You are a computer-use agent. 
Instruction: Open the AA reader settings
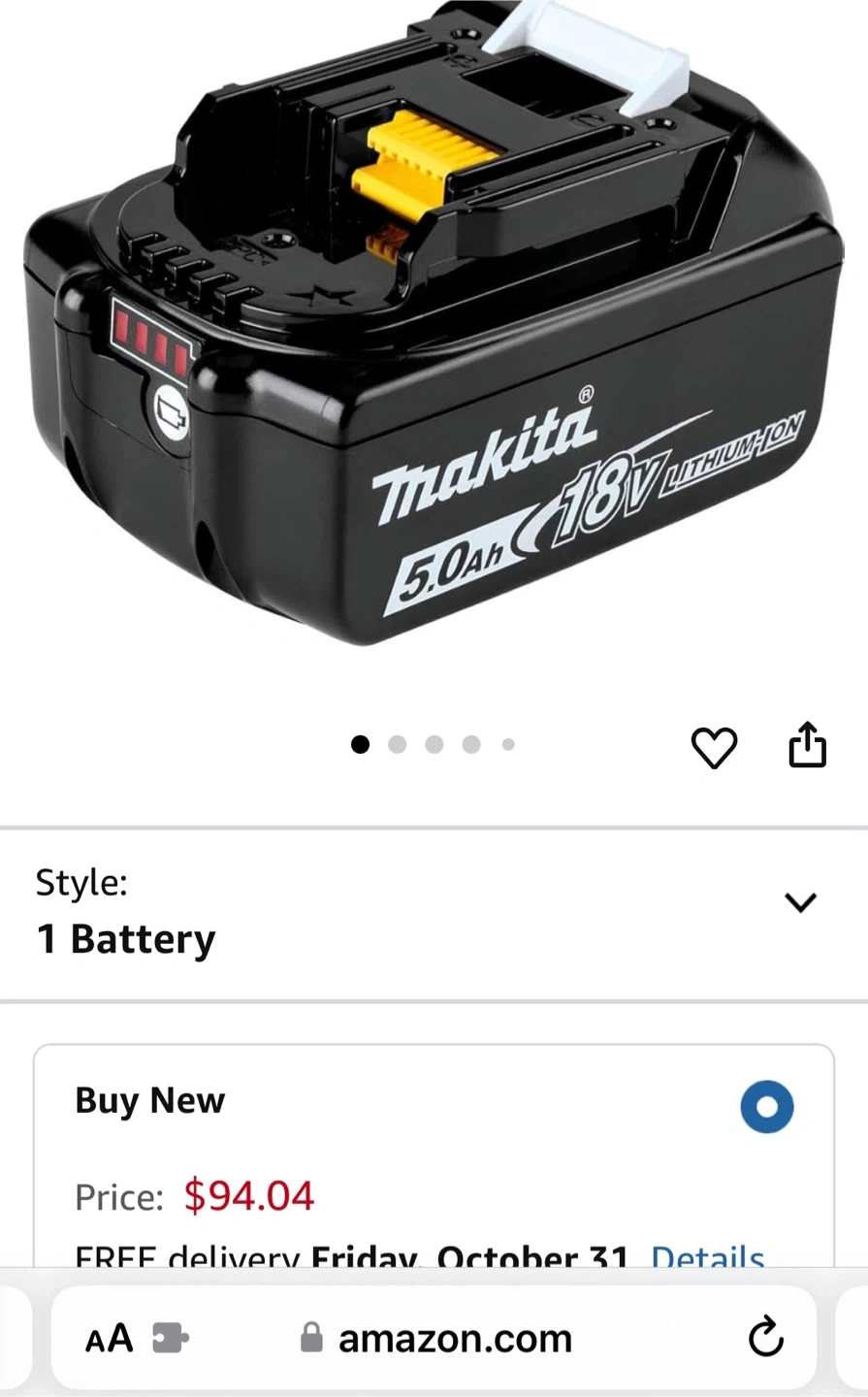pos(109,1340)
